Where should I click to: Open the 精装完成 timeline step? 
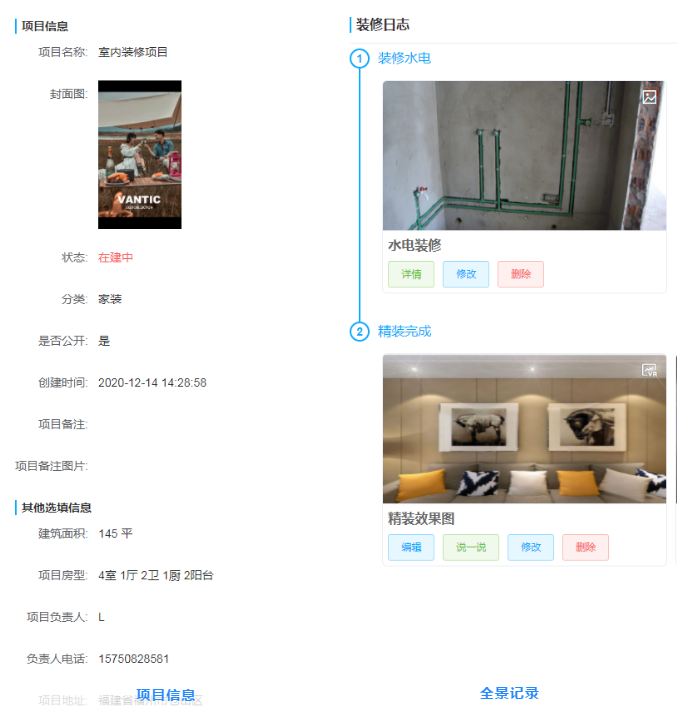(x=404, y=331)
